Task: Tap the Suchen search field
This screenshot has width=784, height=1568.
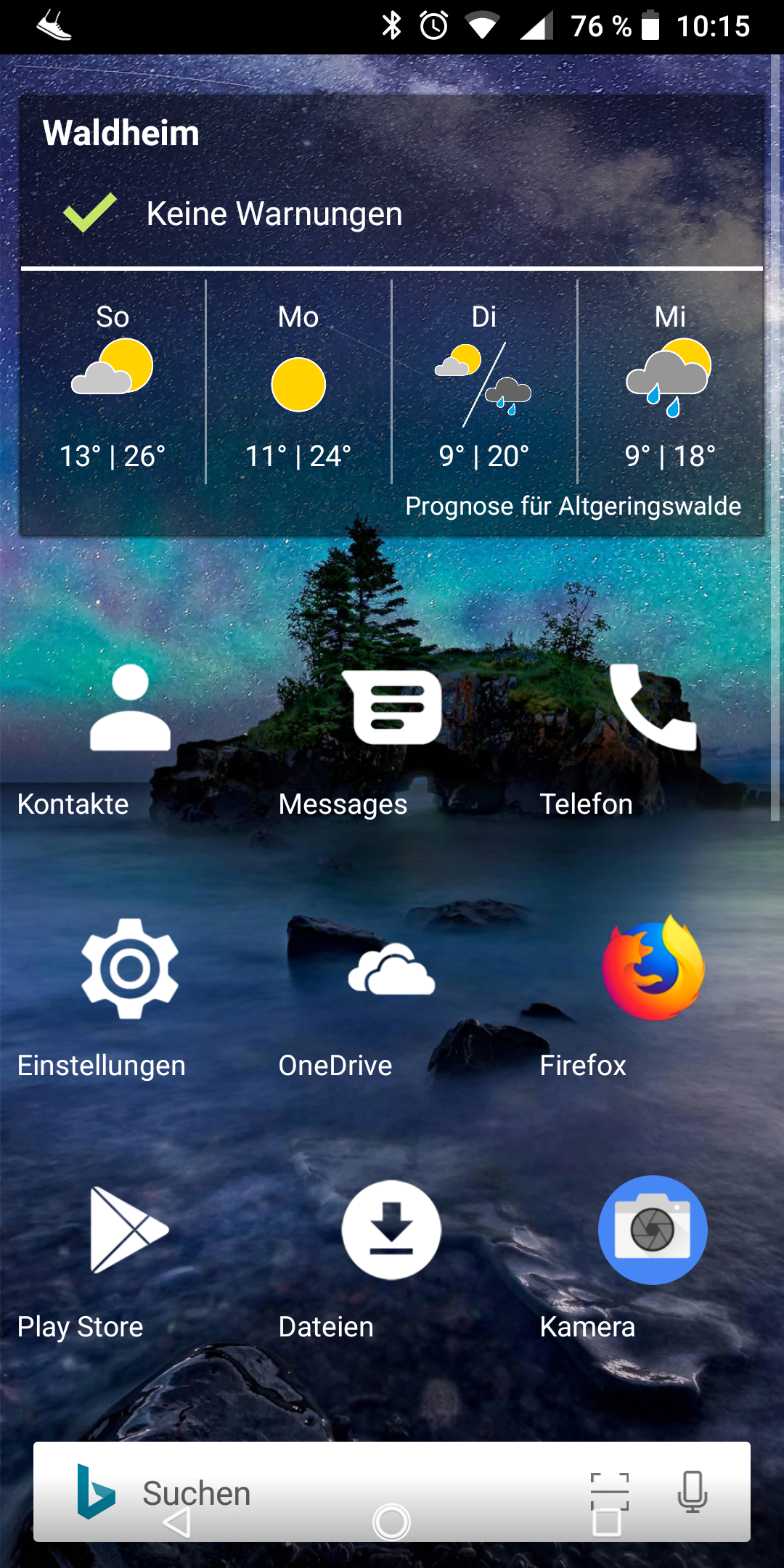Action: [x=327, y=1493]
